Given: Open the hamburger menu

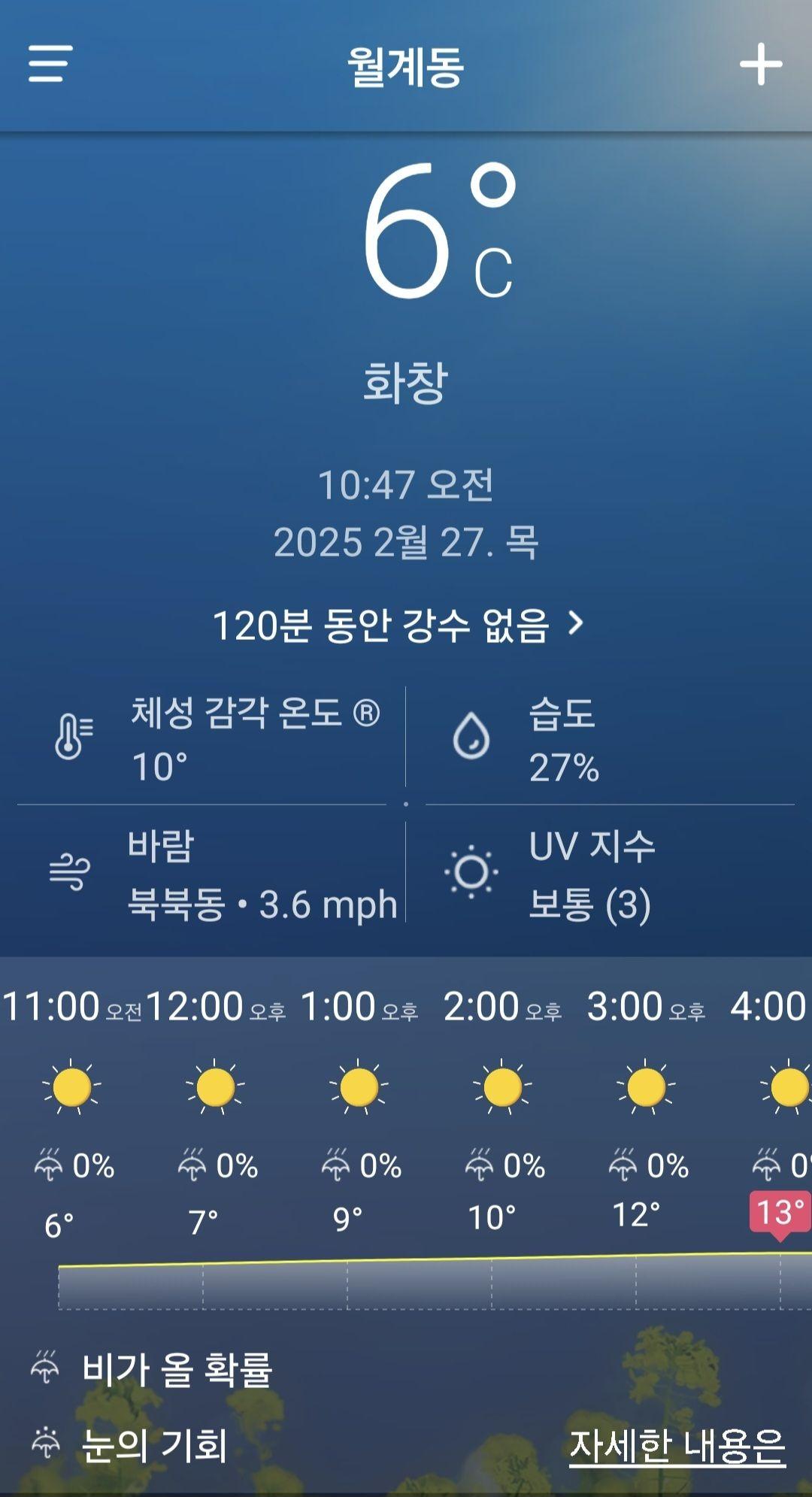Looking at the screenshot, I should point(50,63).
